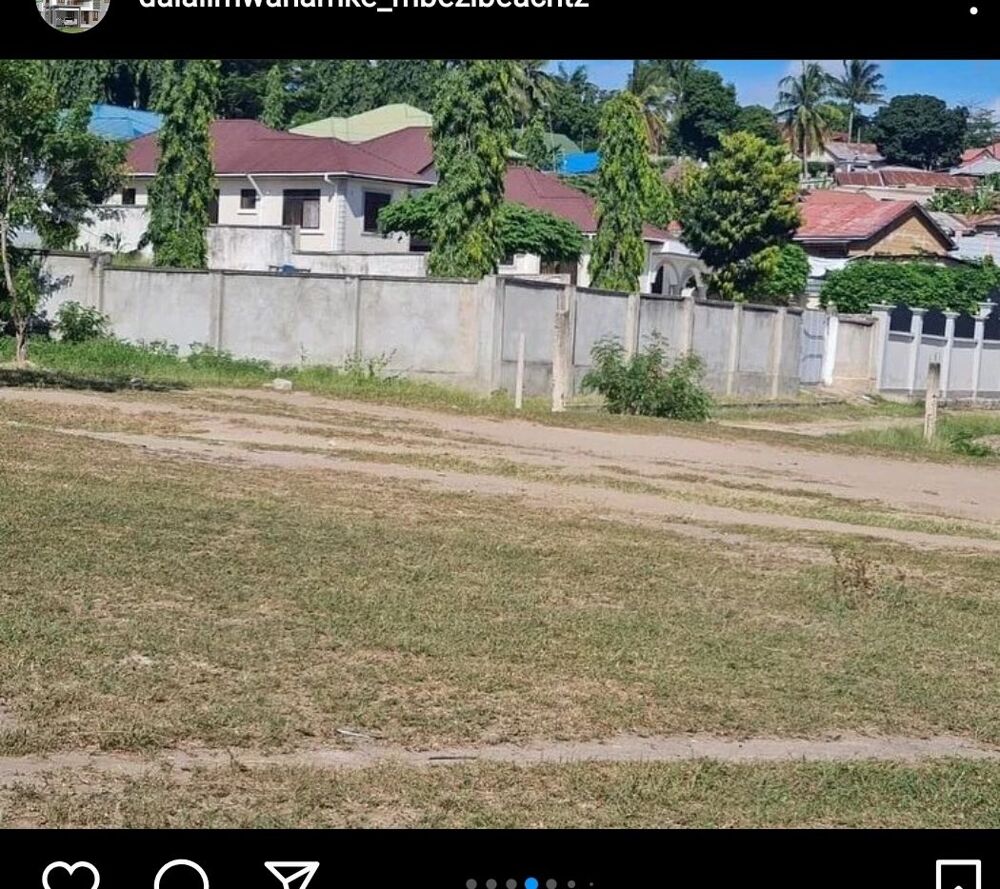Open the comments on this post

(181, 876)
